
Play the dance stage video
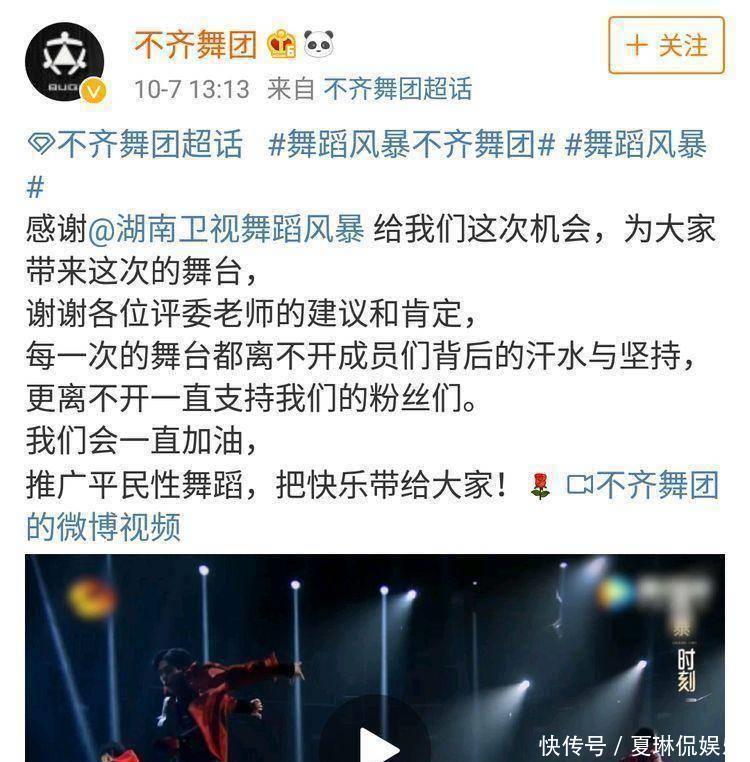(x=375, y=742)
